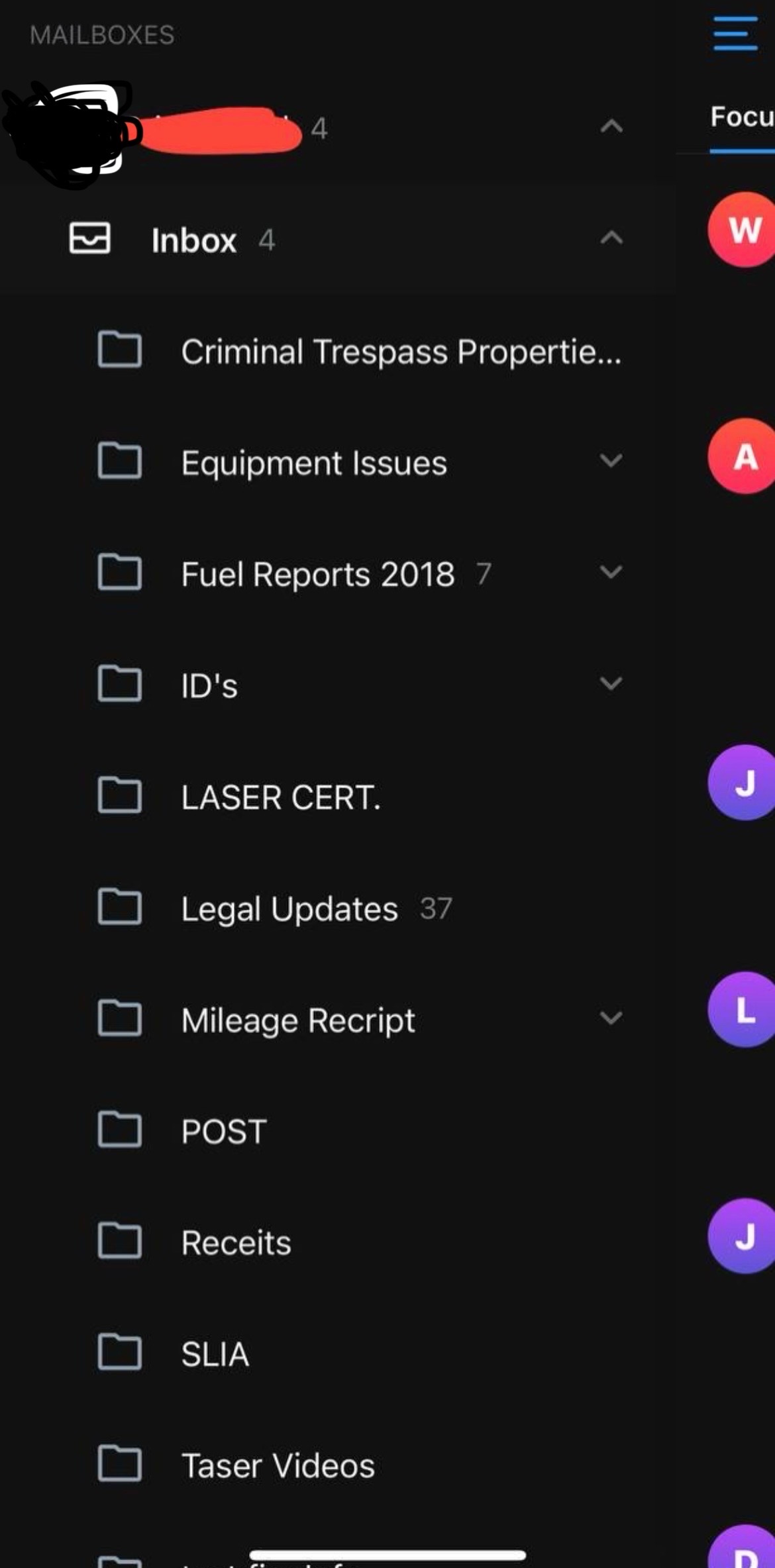775x1568 pixels.
Task: Collapse the Inbox folder list
Action: coord(611,238)
